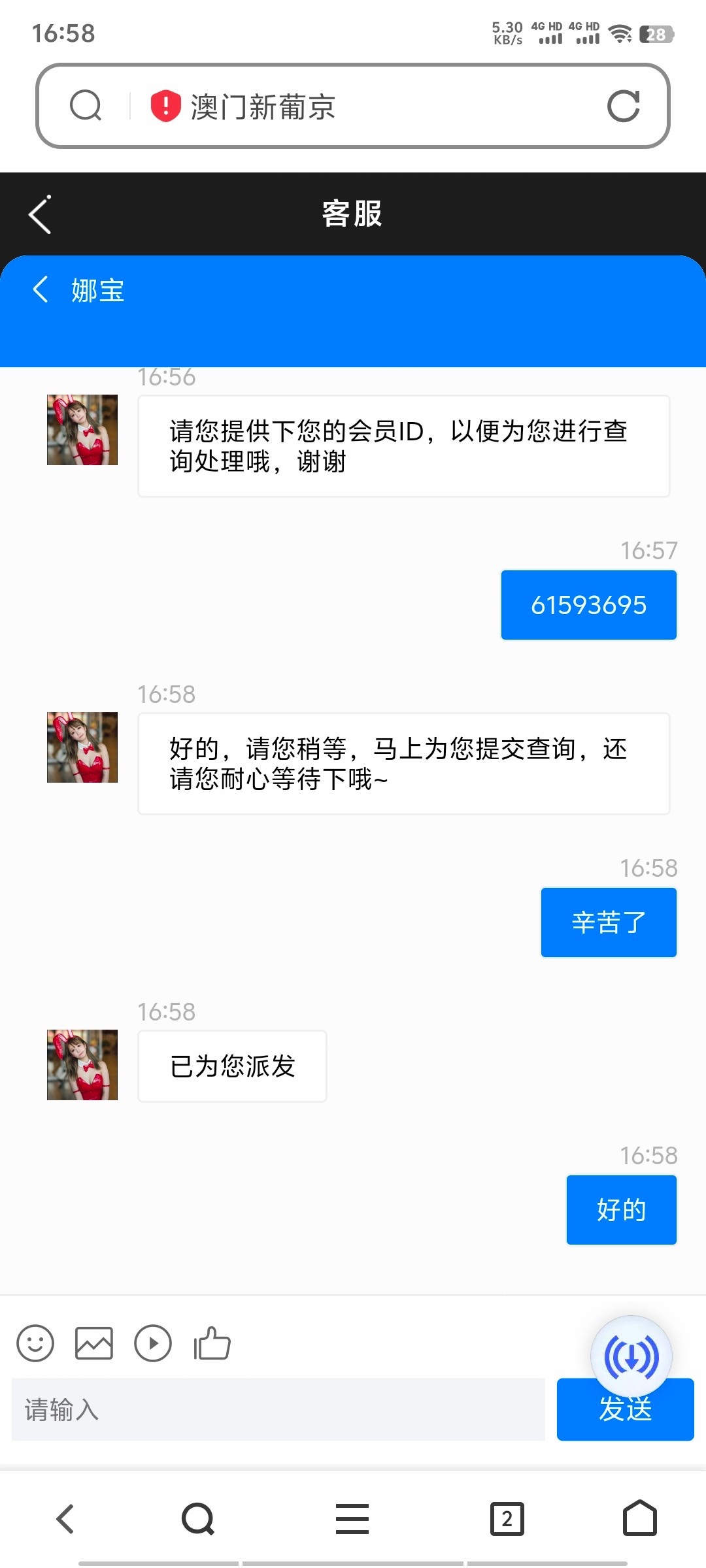Tap the customer service avatar picture

[x=81, y=431]
